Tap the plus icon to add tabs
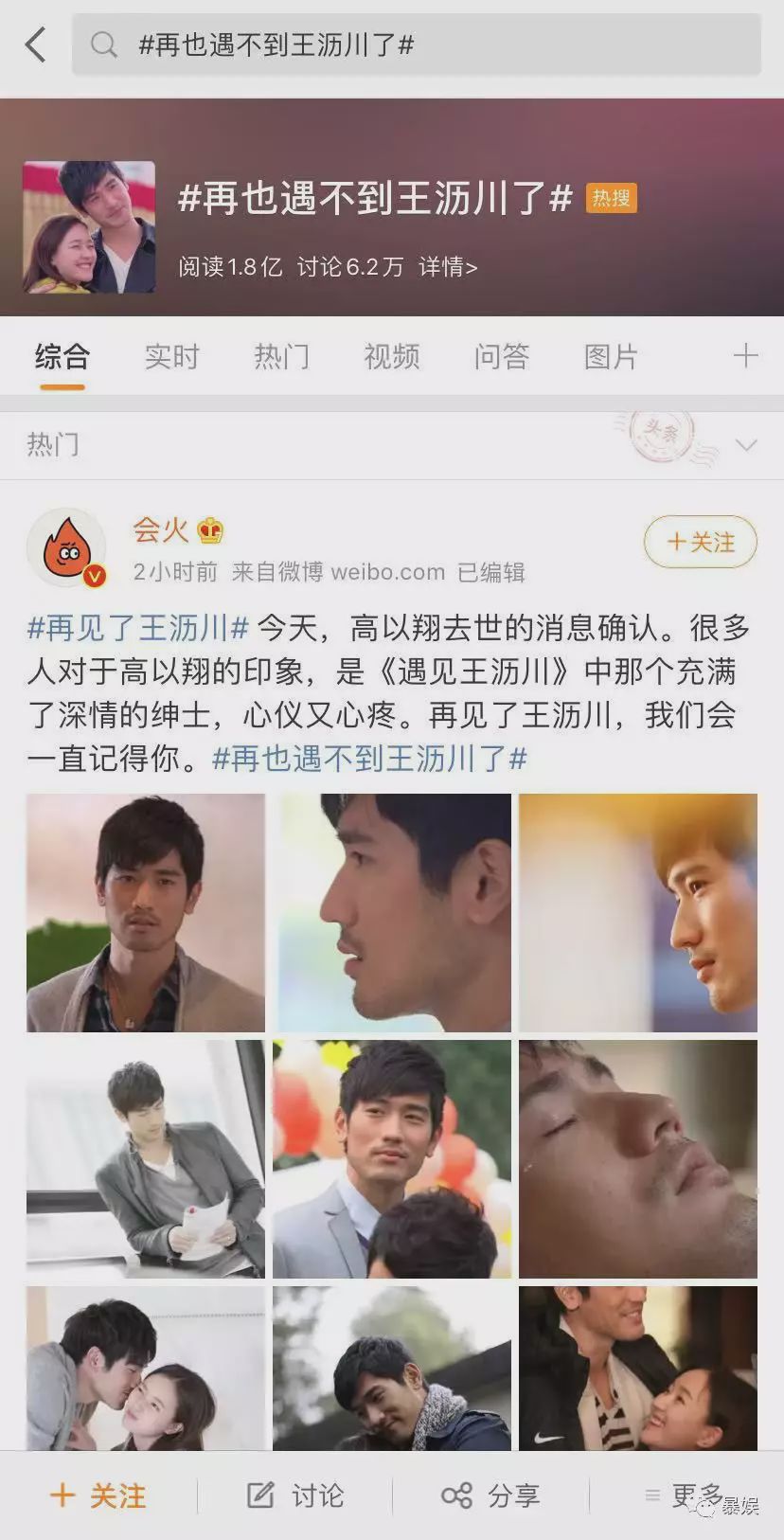 (745, 356)
